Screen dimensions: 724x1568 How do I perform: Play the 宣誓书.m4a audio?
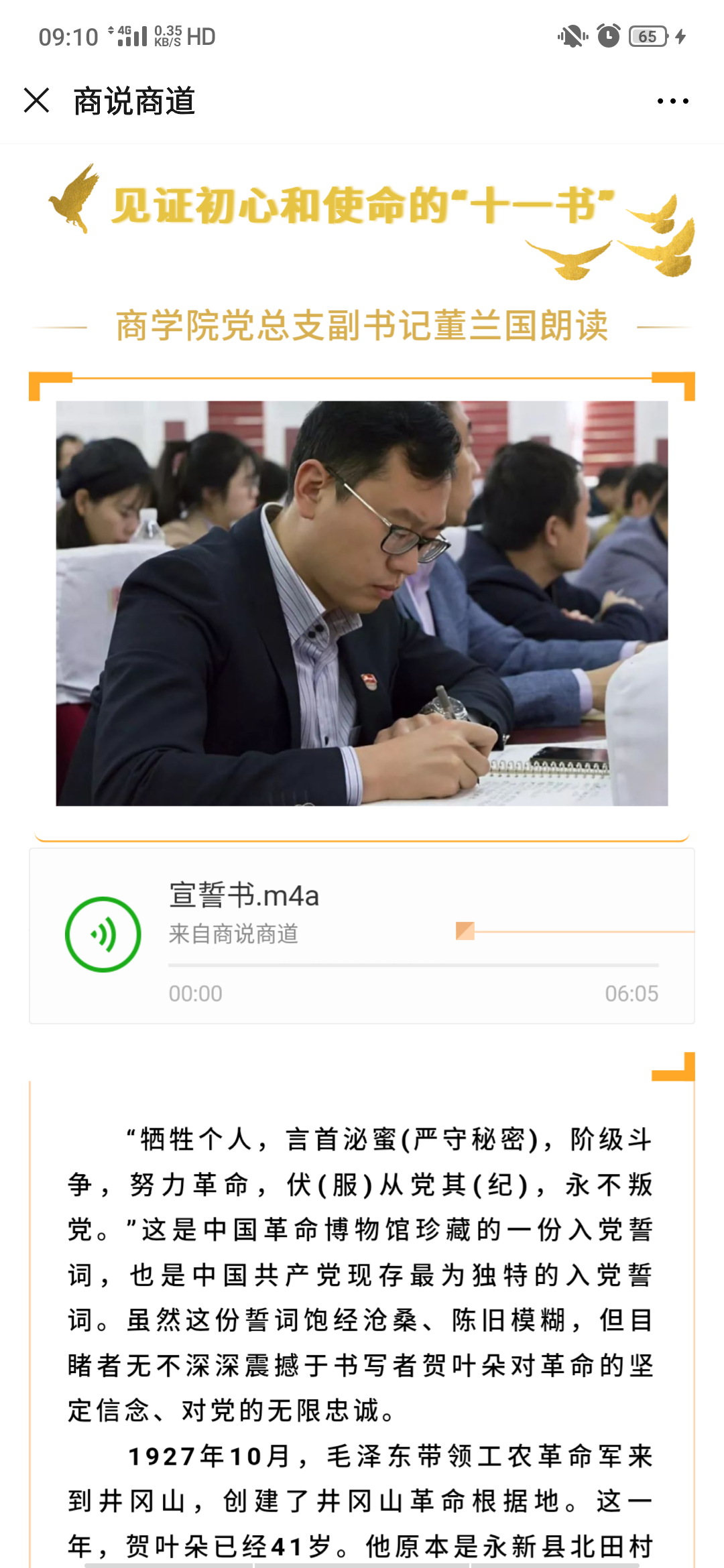103,934
